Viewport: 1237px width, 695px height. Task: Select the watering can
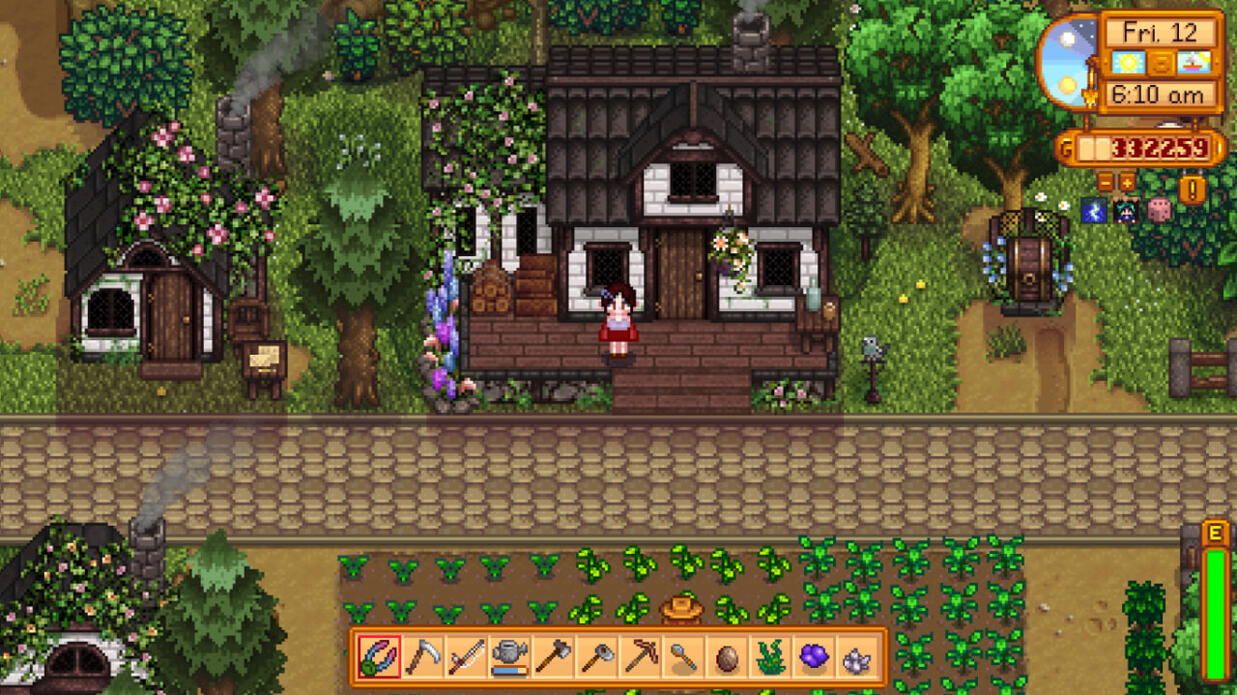pyautogui.click(x=509, y=657)
